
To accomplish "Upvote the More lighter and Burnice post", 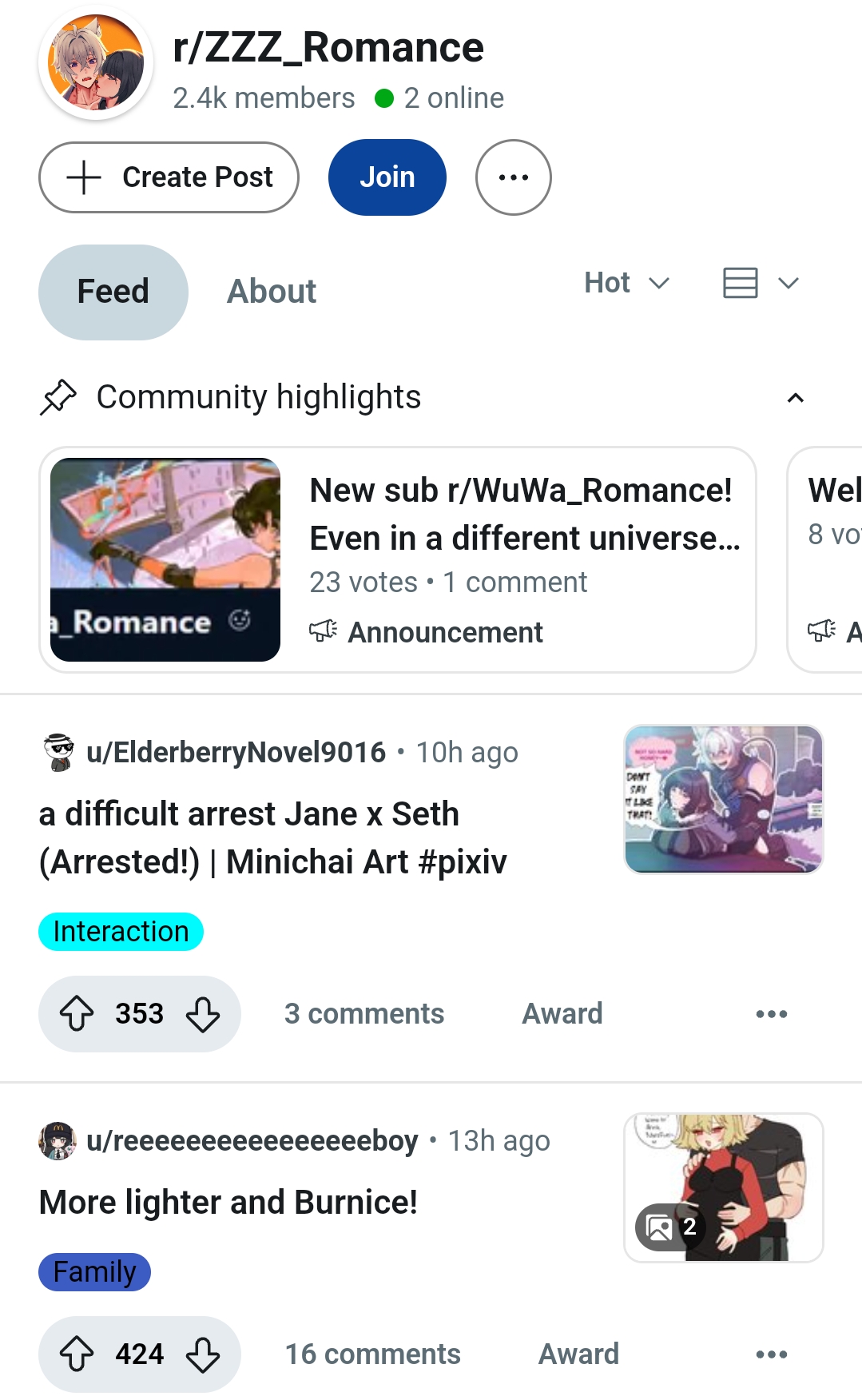I will pos(77,1354).
